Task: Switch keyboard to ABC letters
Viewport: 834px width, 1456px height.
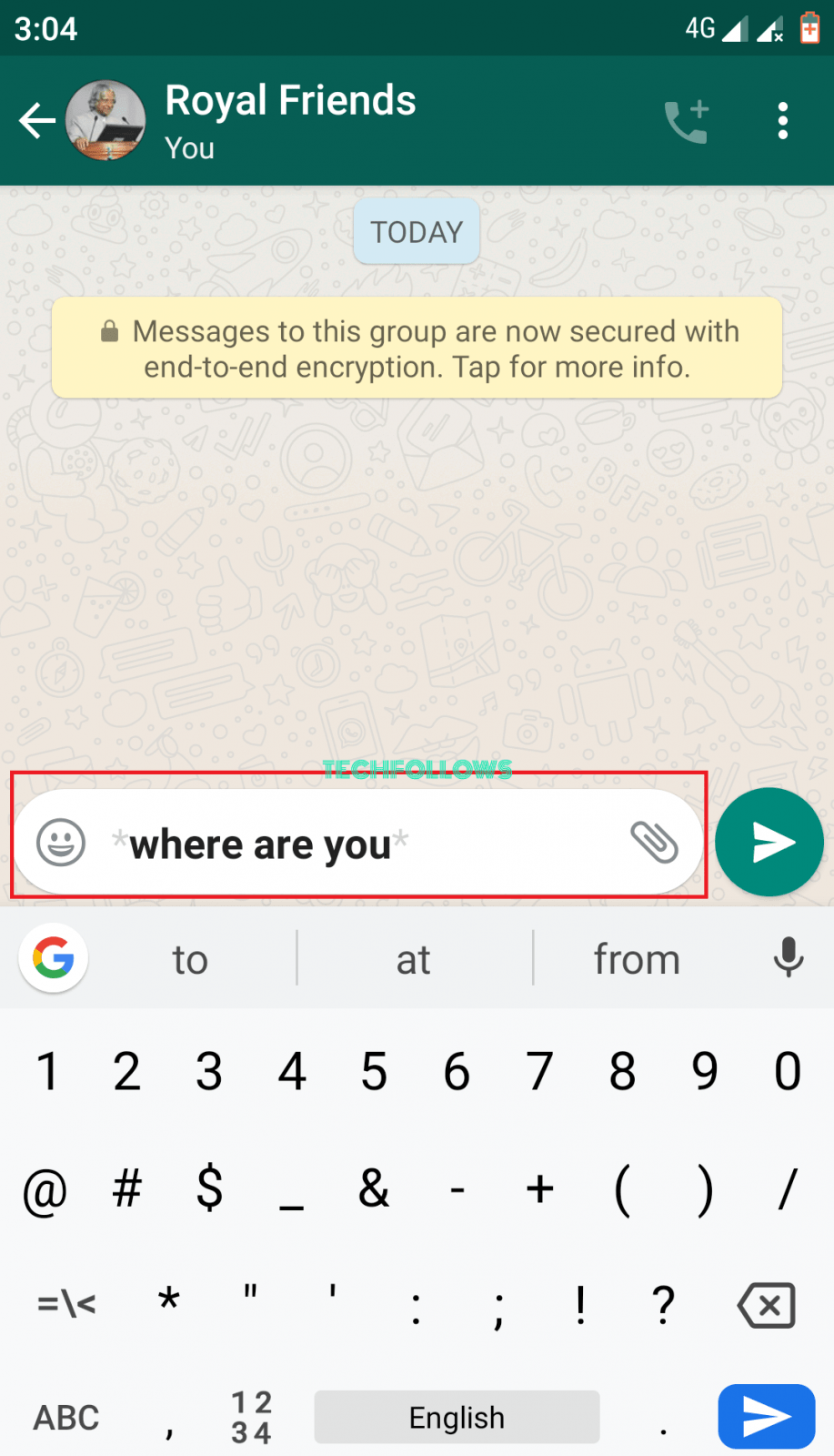Action: pos(66,1418)
